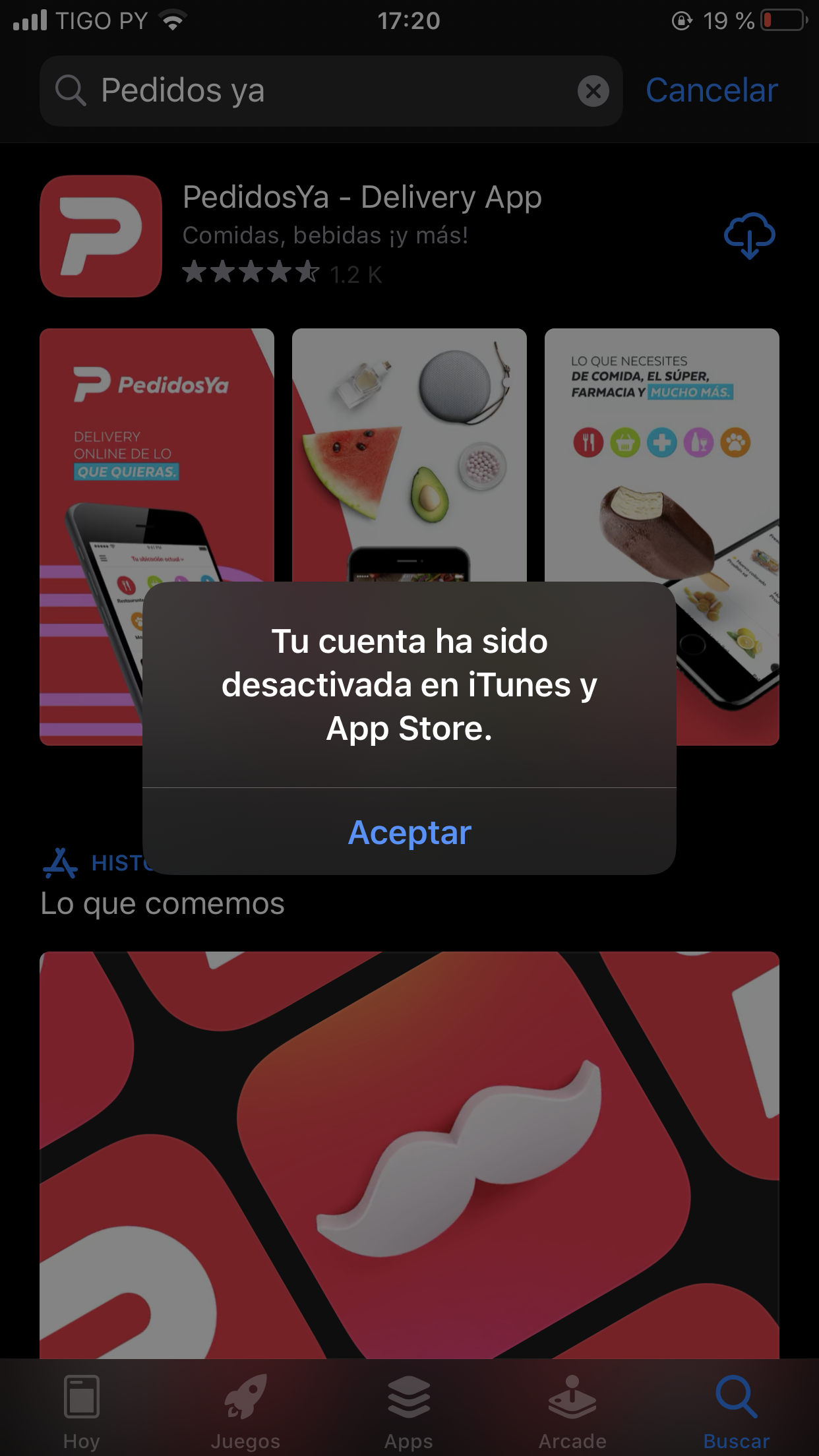
Task: Tap Aceptar to dismiss the alert
Action: 409,832
